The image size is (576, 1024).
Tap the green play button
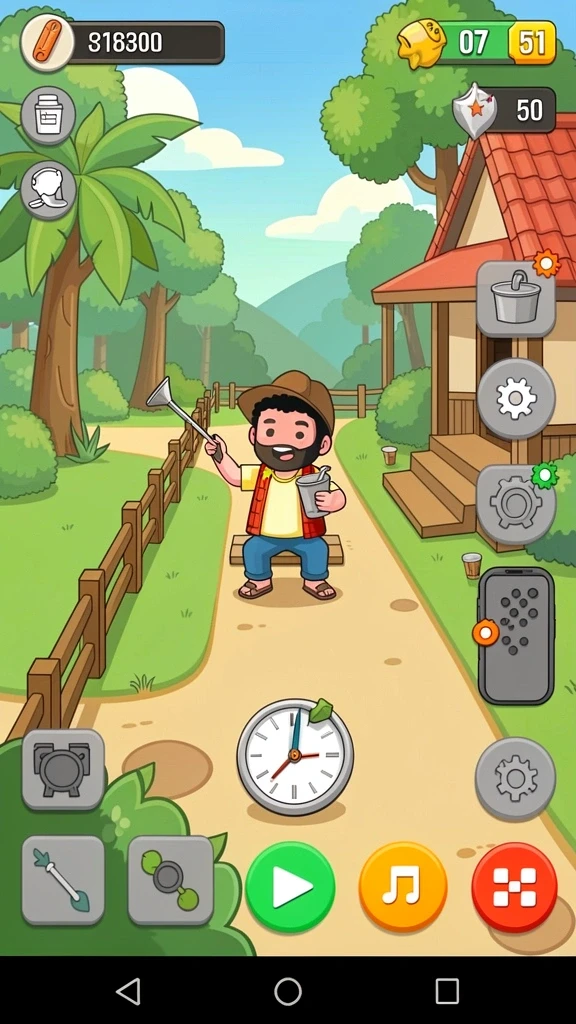(x=290, y=887)
